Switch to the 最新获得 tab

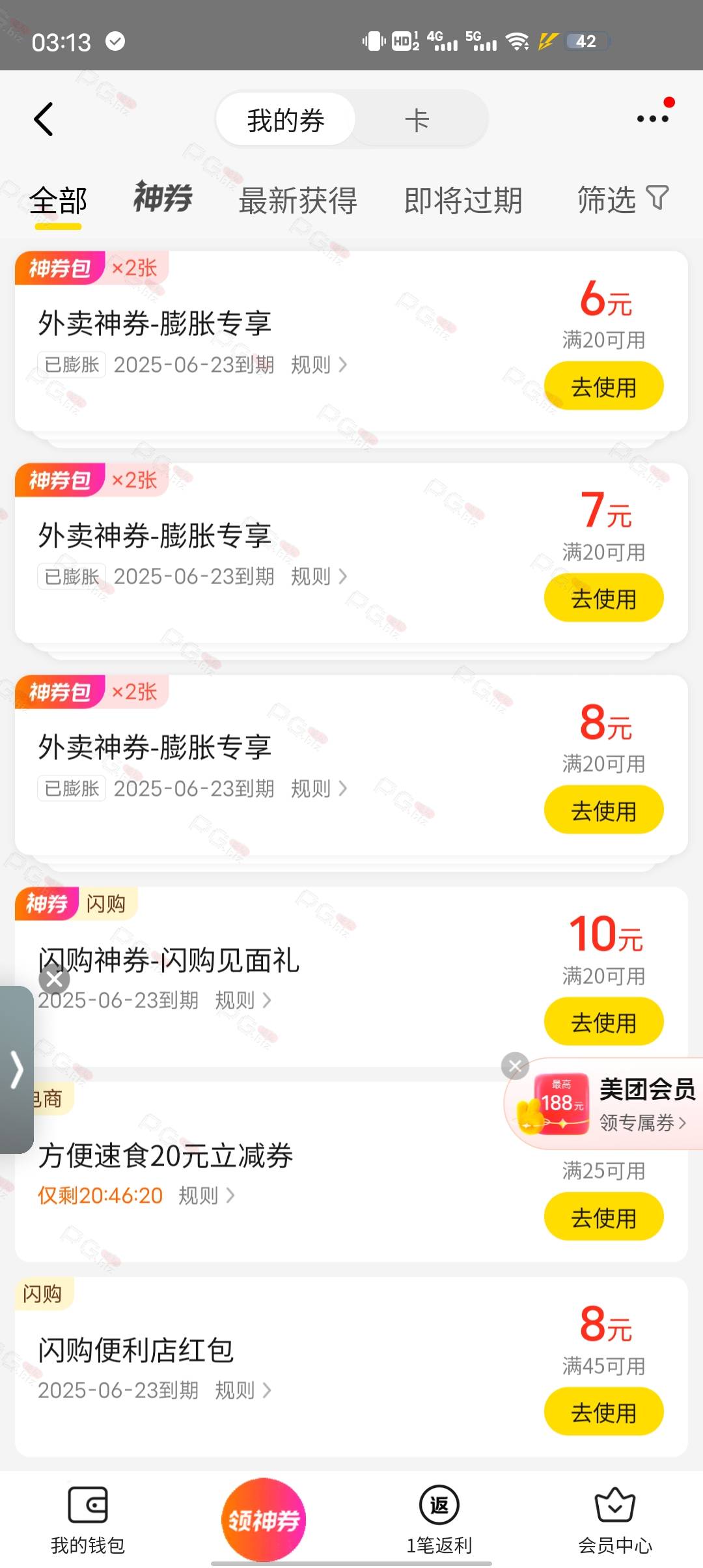click(298, 200)
